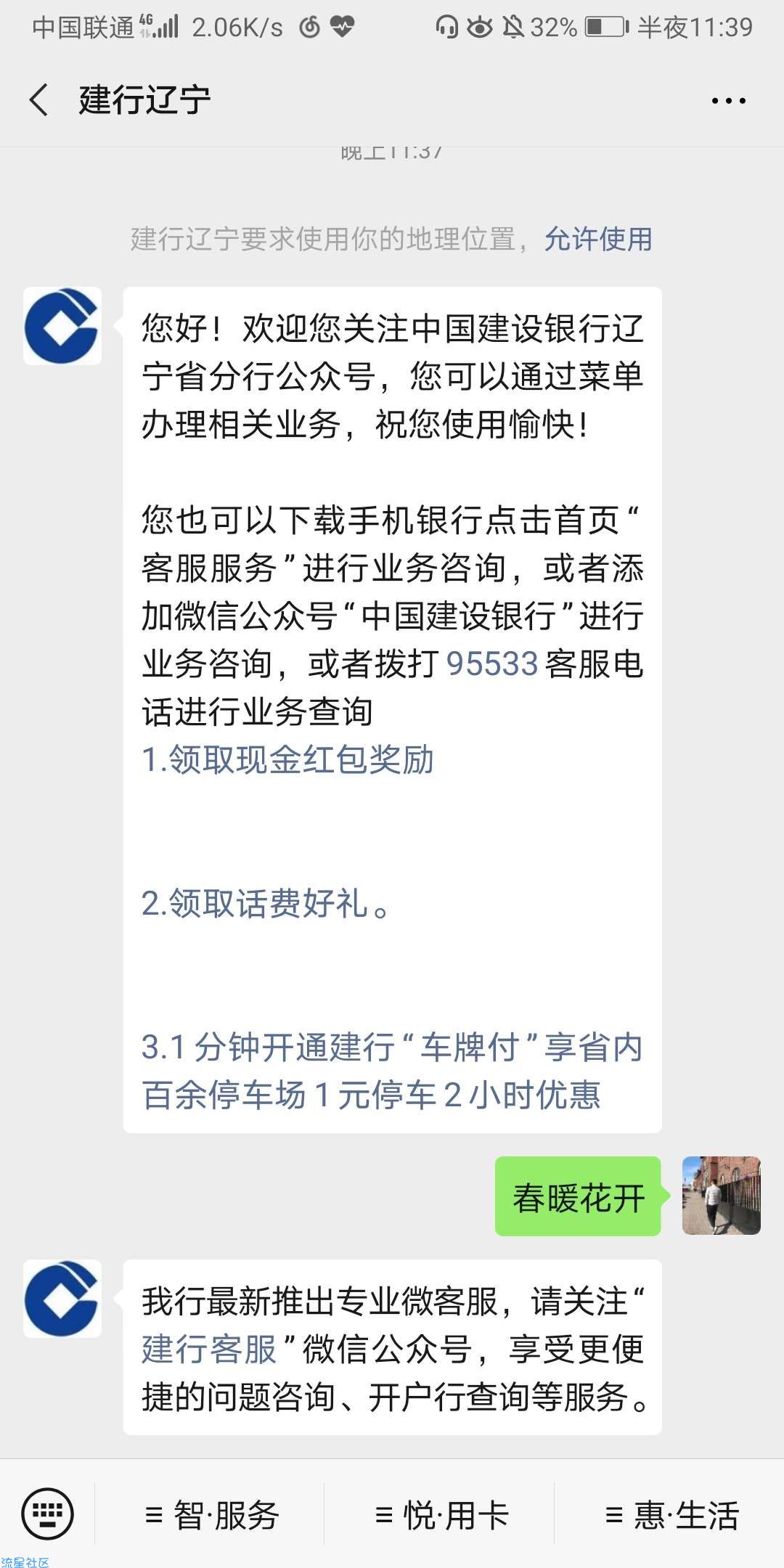Follow the 建行客服 account link

coord(209,1349)
